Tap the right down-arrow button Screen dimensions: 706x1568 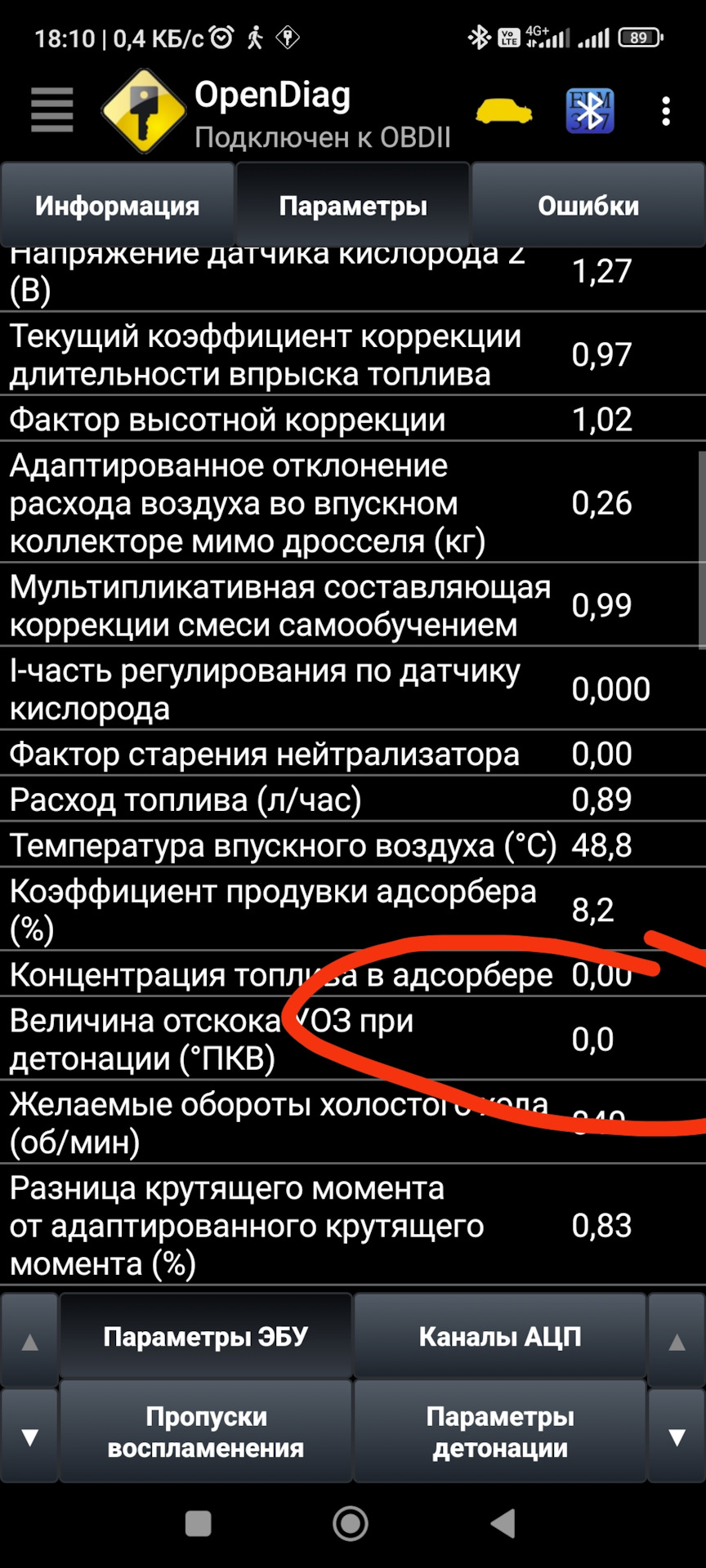tap(677, 1437)
